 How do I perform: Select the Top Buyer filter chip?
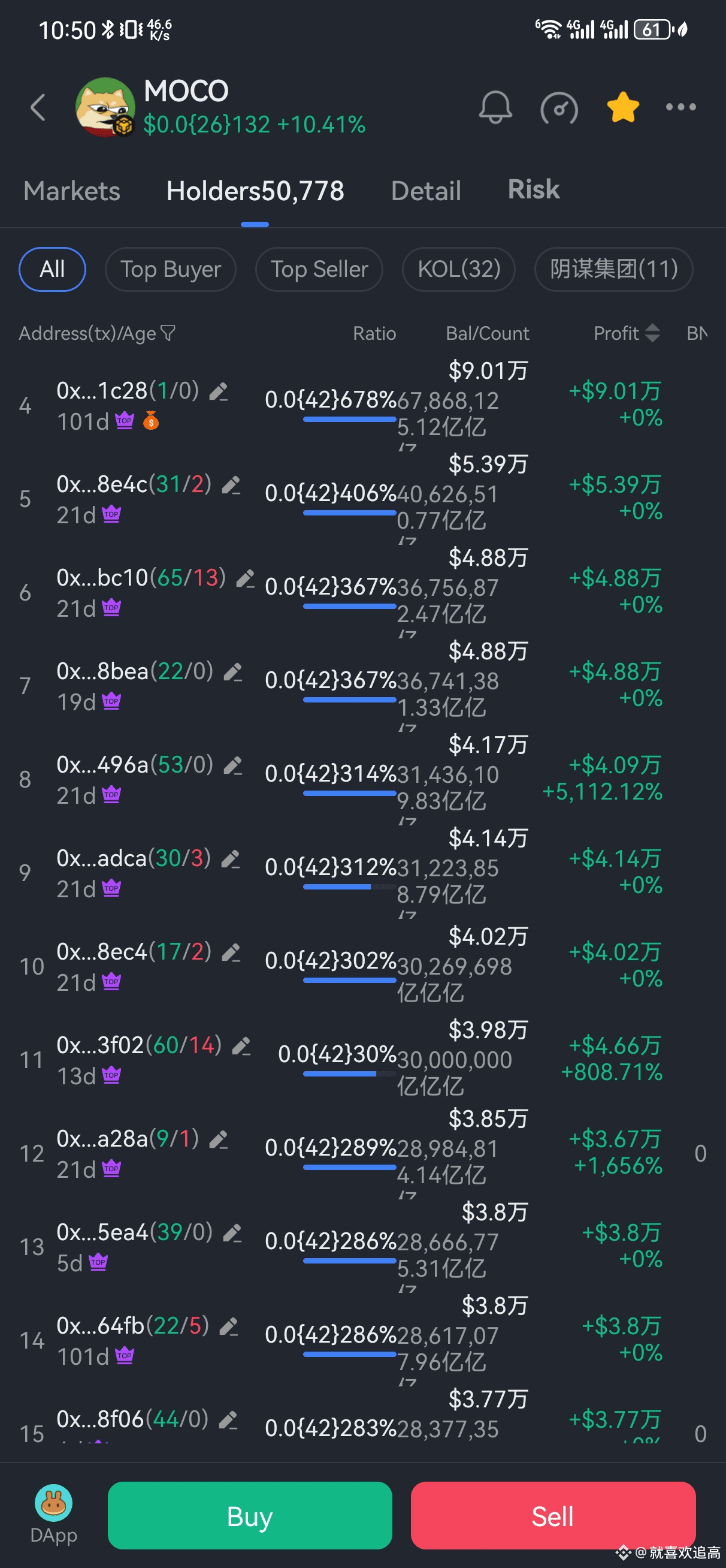170,269
